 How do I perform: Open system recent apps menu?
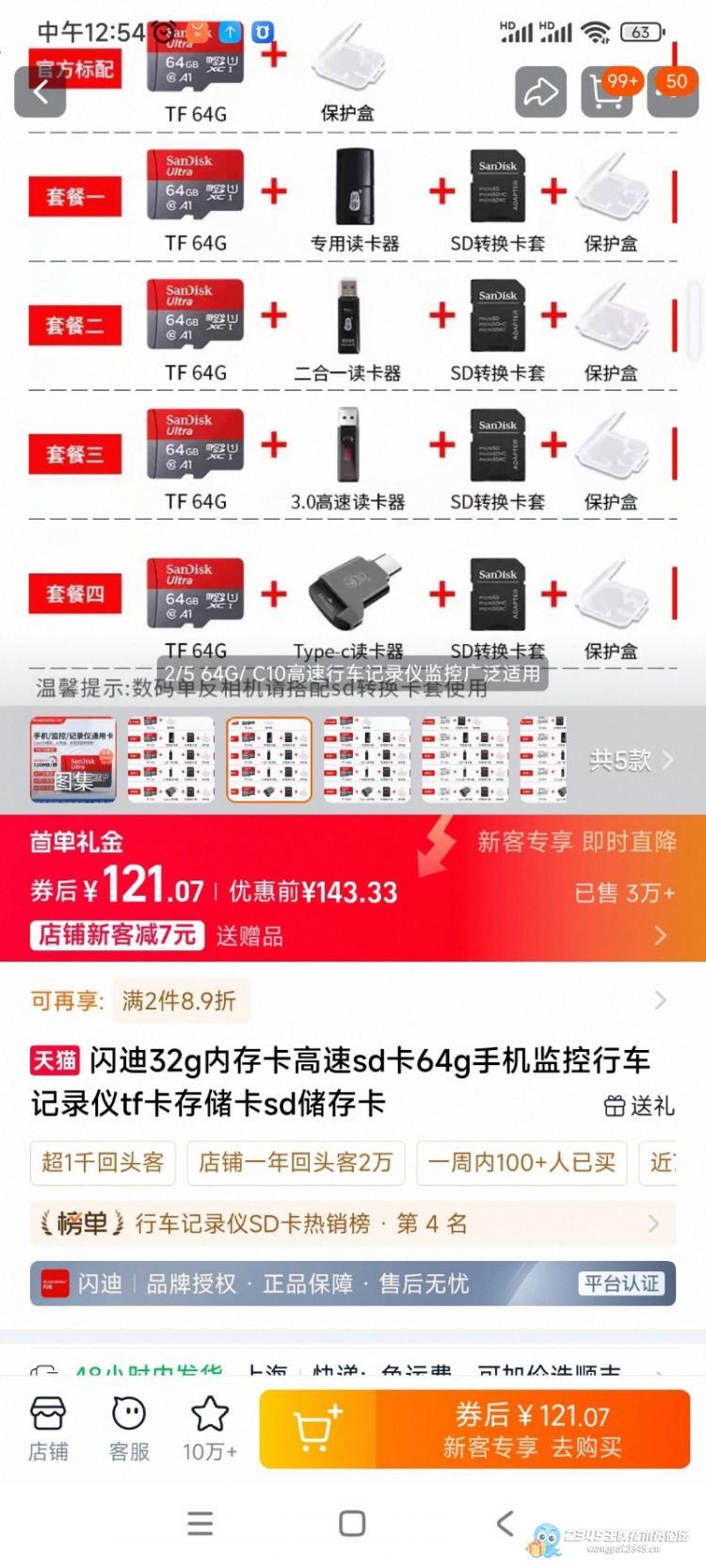click(200, 1523)
